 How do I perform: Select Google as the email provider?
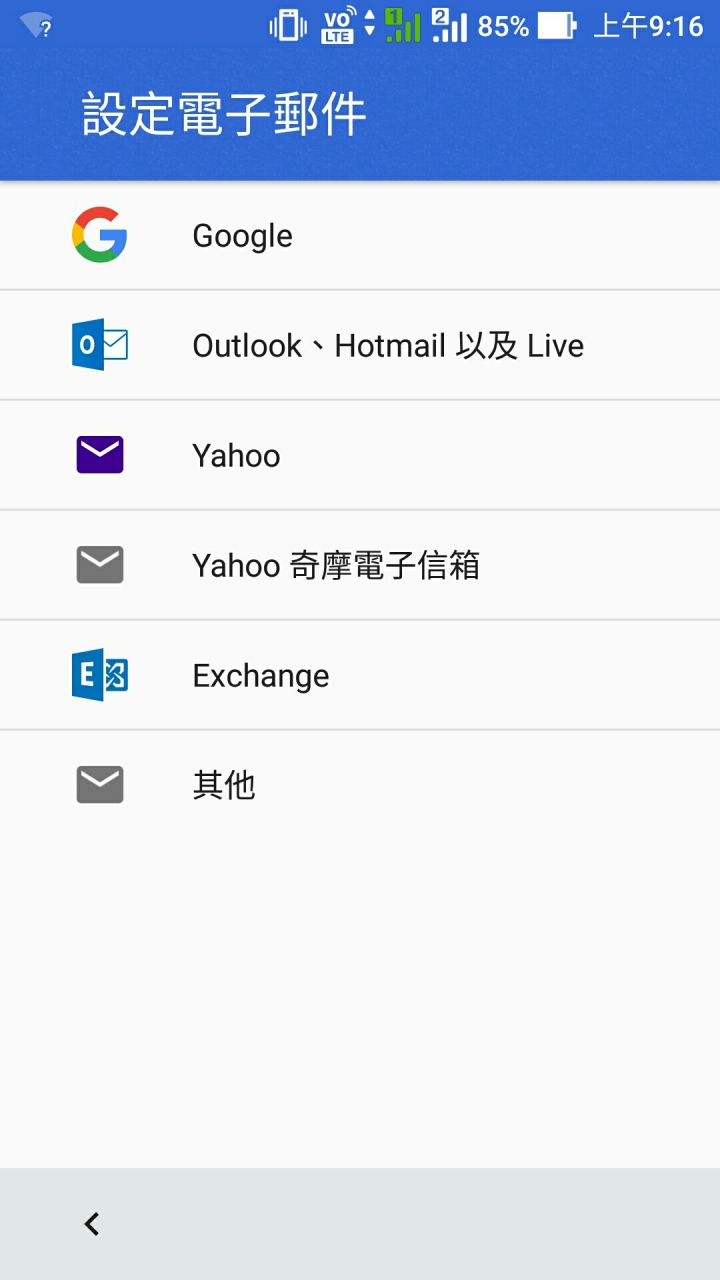point(360,235)
